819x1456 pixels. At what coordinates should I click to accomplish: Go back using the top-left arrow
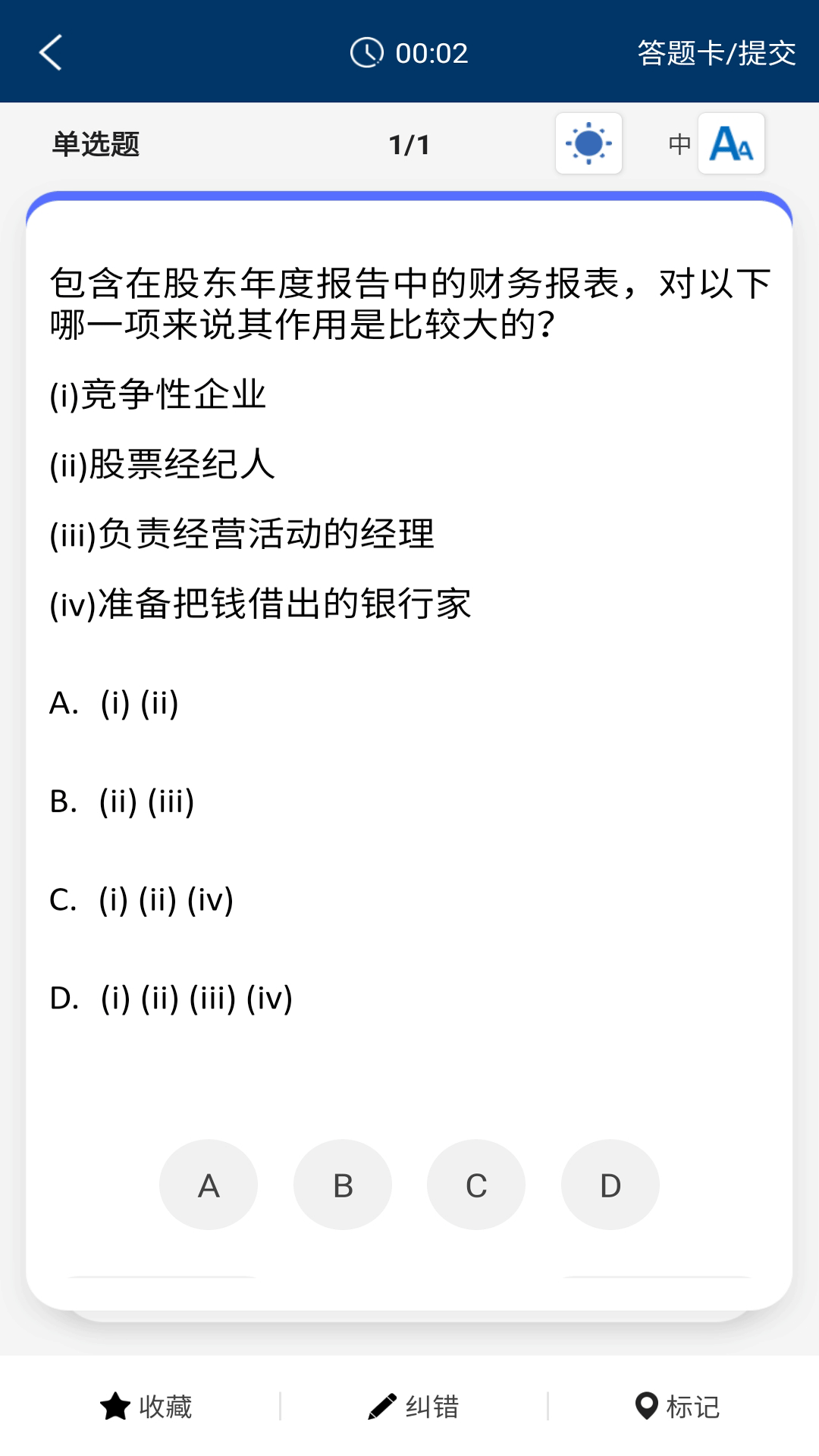pos(50,52)
